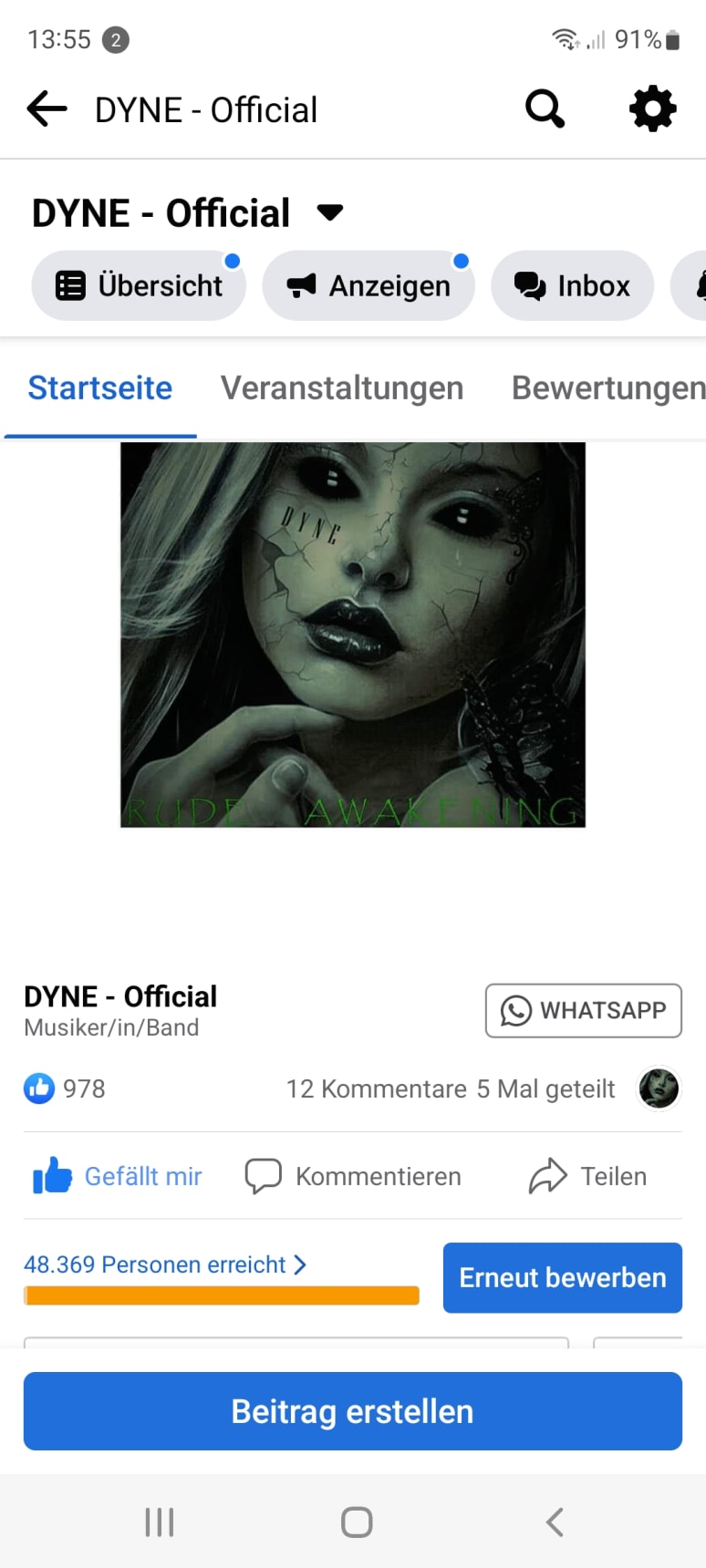View 48.369 Personen erreicht insights
The image size is (706, 1568).
(x=165, y=1264)
